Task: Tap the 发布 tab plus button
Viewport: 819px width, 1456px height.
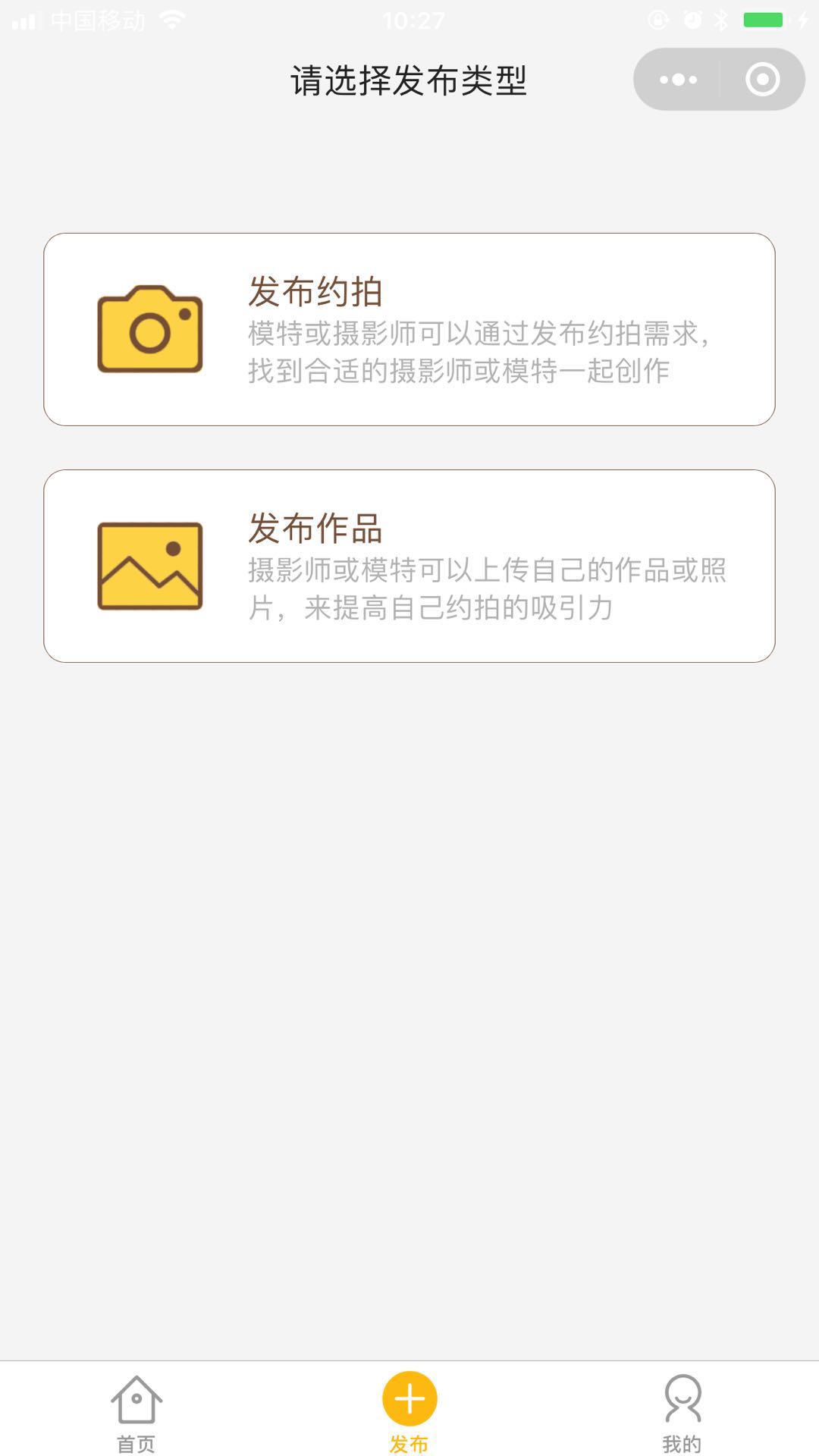Action: point(409,1399)
